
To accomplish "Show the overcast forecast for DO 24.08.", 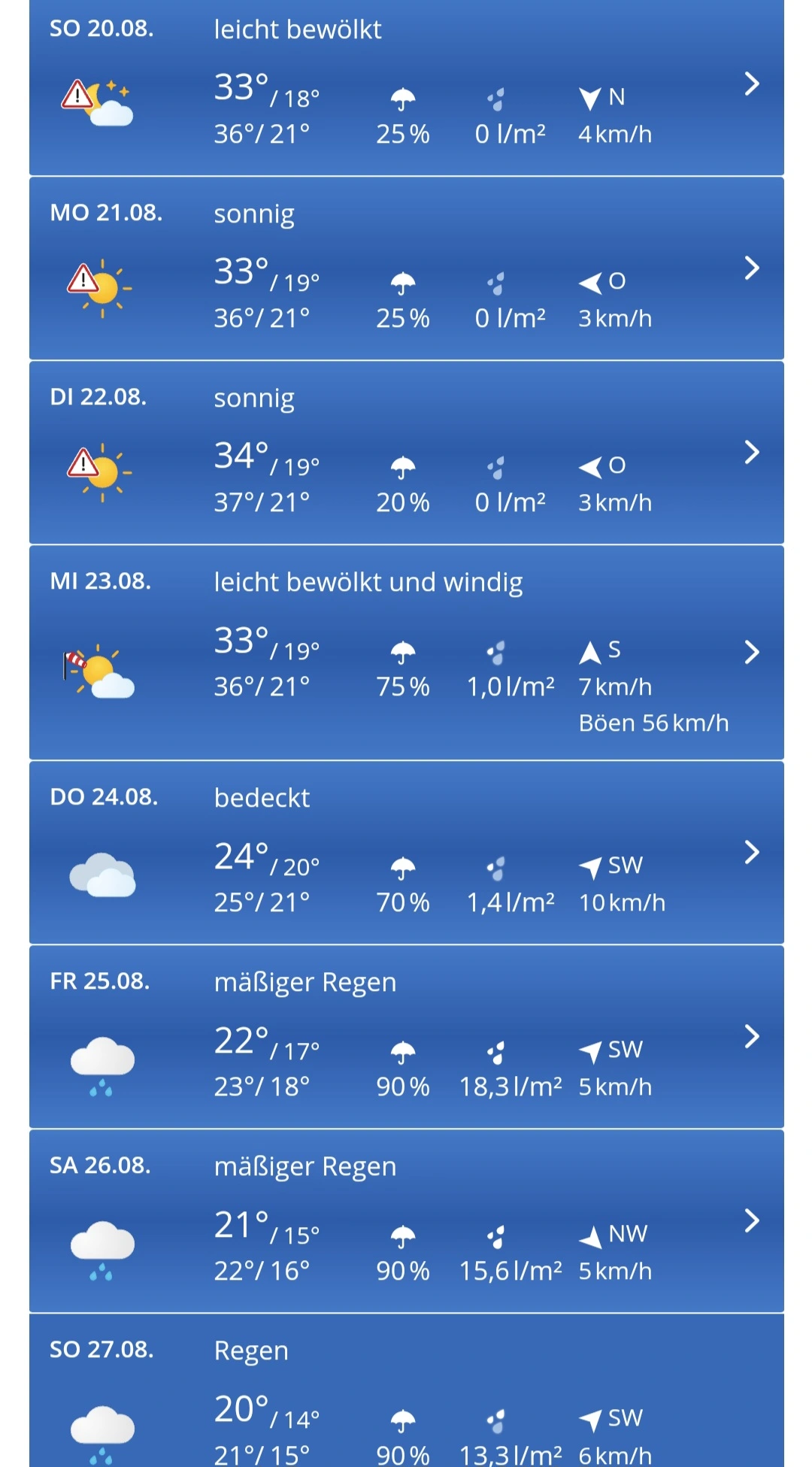I will (x=751, y=853).
